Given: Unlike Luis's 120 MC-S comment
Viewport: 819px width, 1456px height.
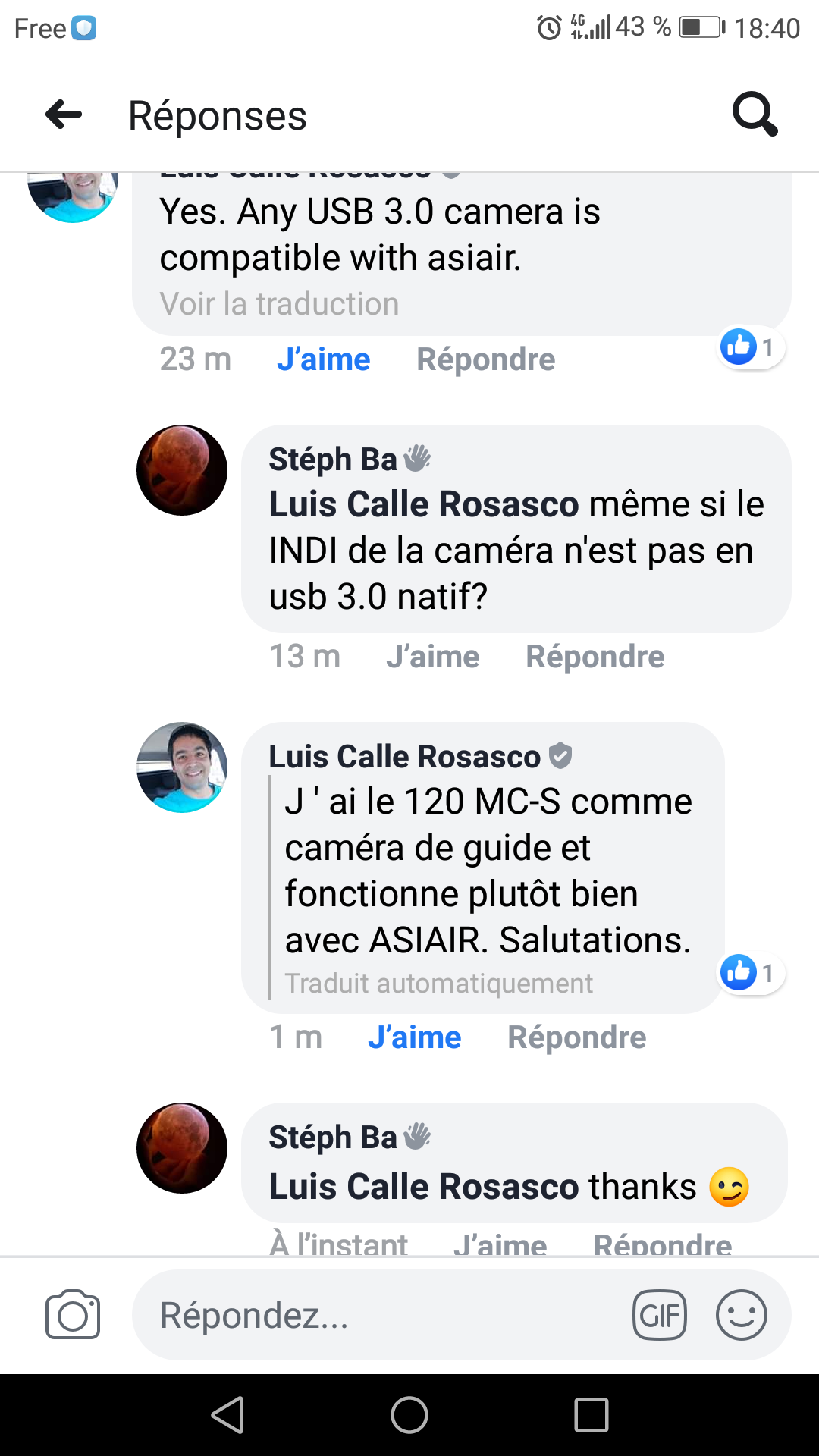Looking at the screenshot, I should click(x=414, y=1037).
